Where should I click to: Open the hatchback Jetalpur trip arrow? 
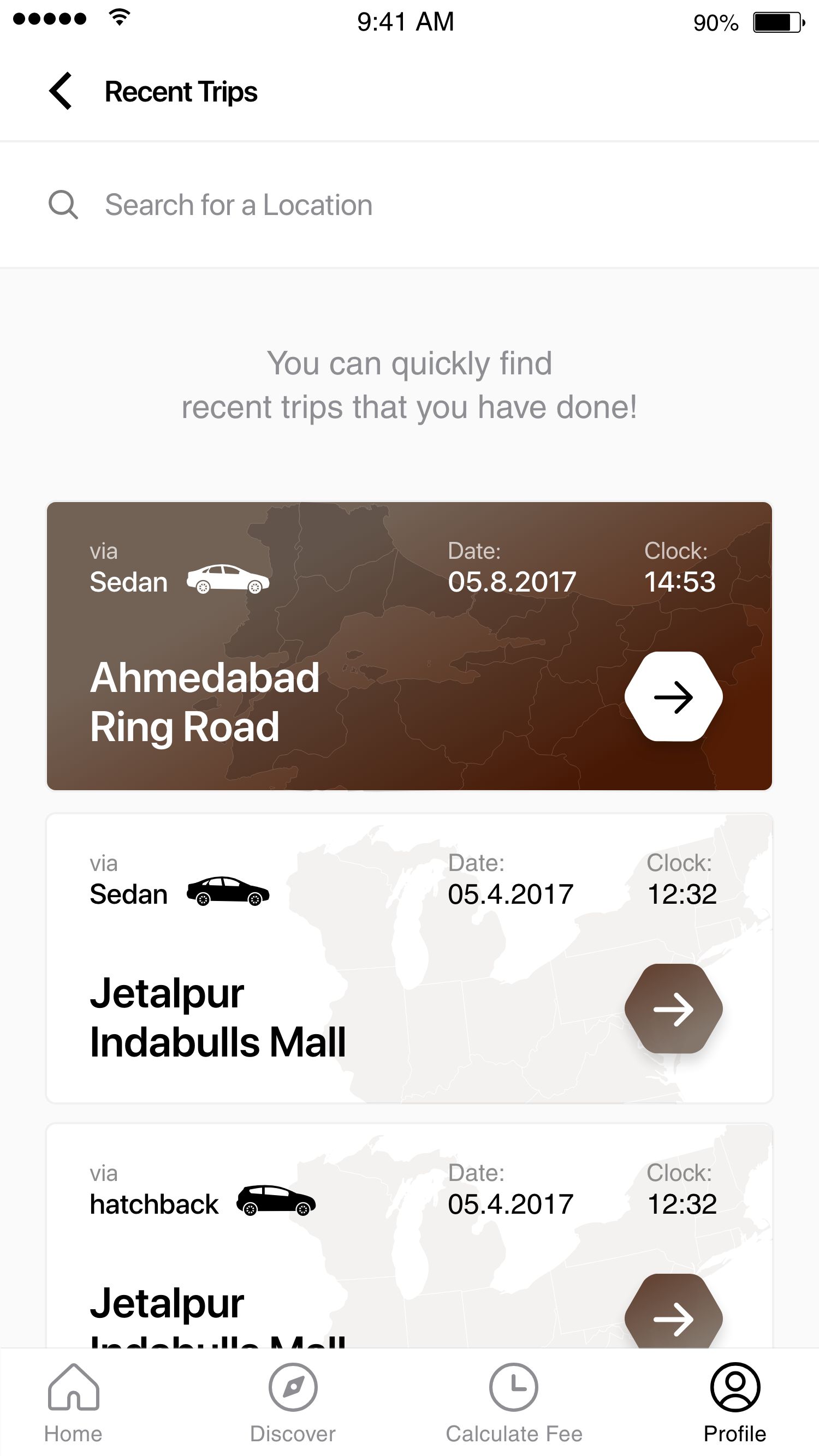673,1312
